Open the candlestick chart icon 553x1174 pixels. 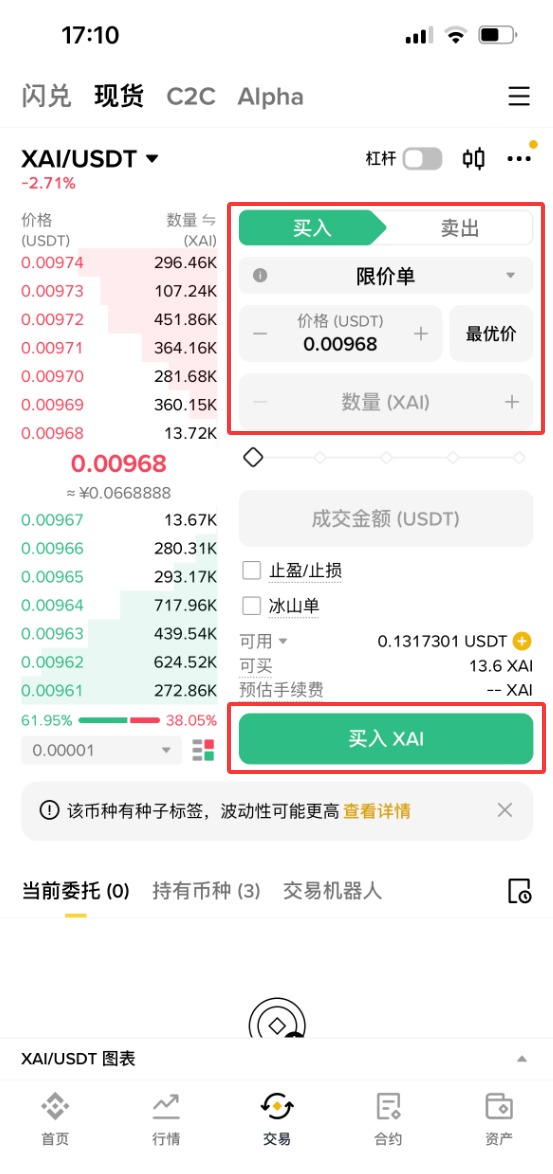(x=473, y=159)
